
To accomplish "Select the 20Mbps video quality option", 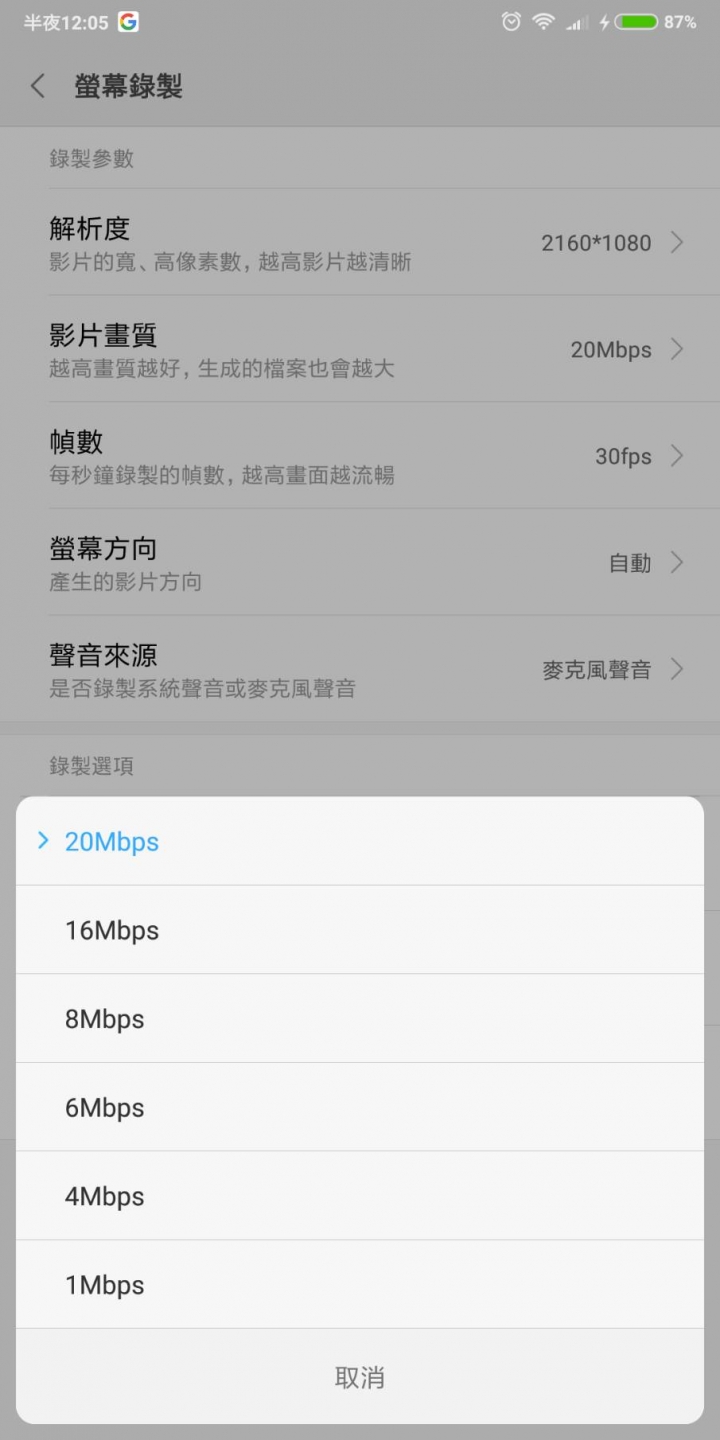I will click(x=360, y=841).
